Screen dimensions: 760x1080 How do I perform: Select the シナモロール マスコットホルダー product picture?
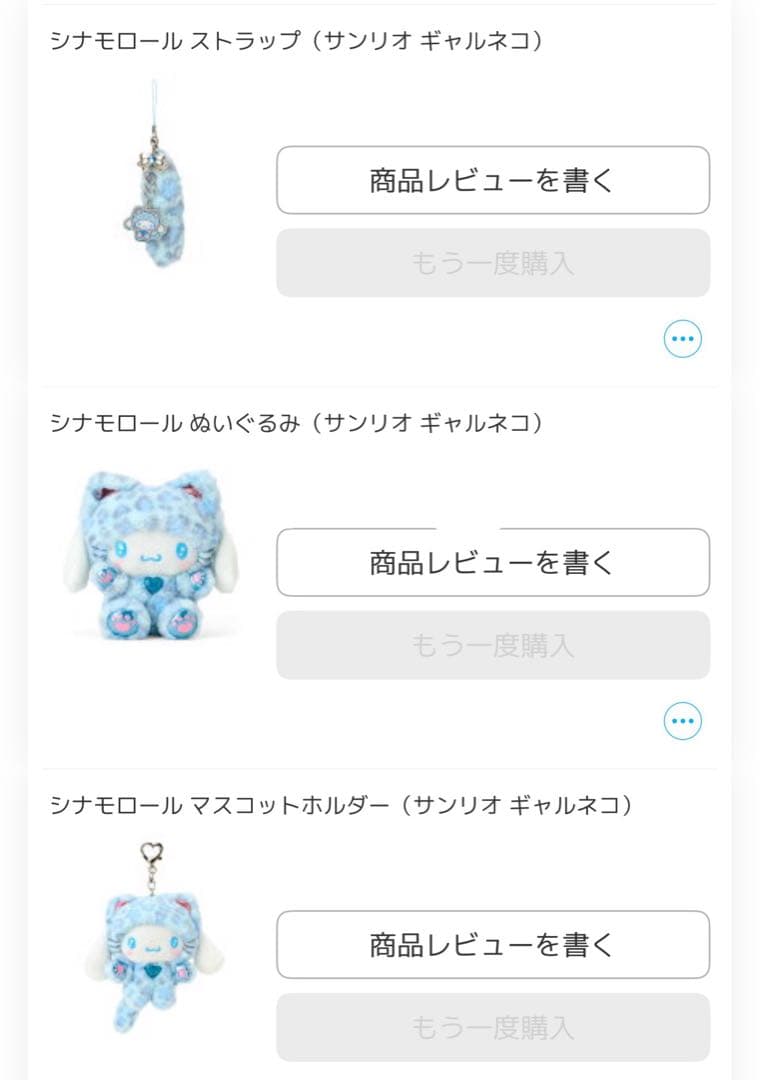(153, 938)
